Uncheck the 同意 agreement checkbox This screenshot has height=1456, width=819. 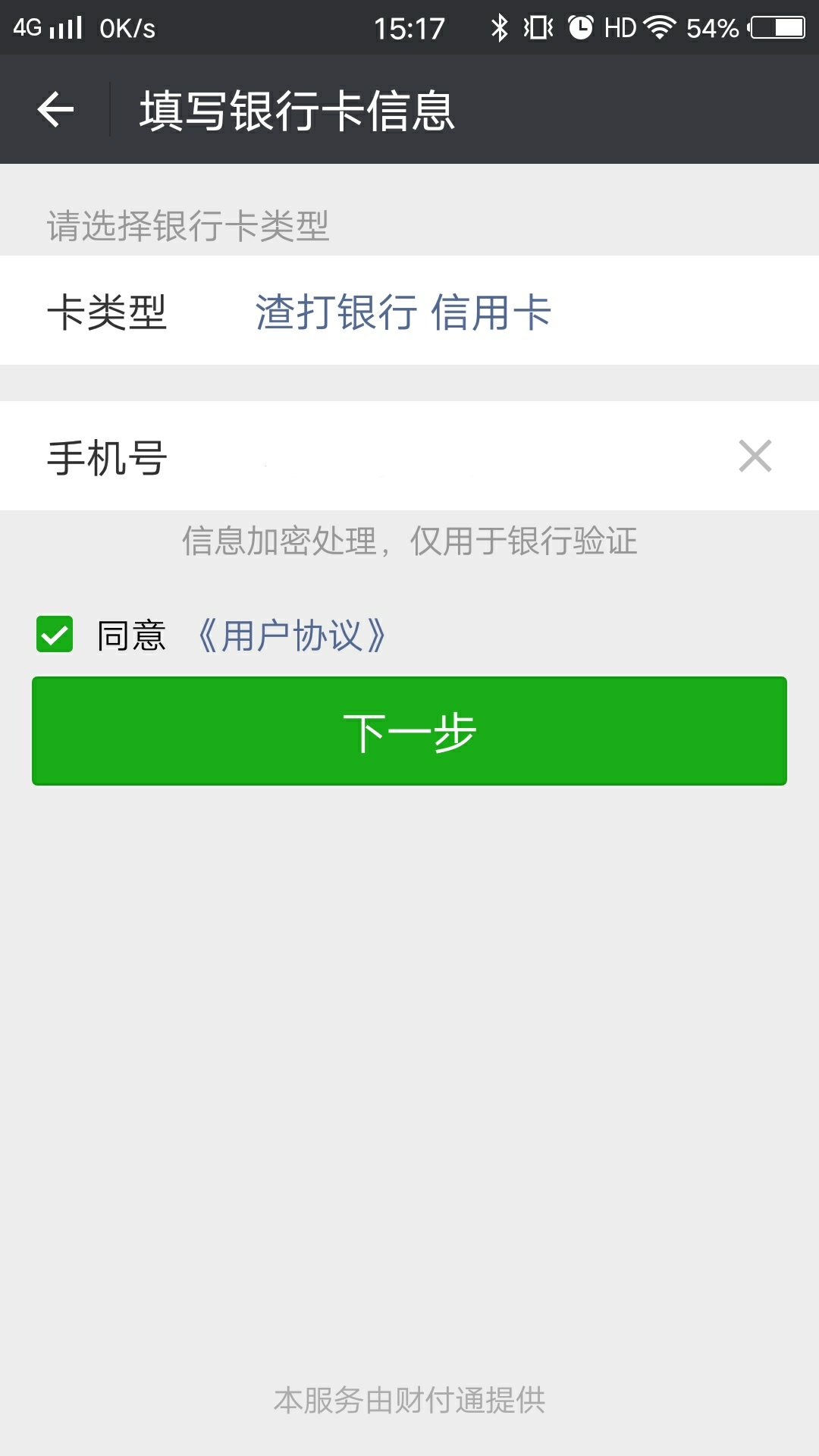point(55,634)
